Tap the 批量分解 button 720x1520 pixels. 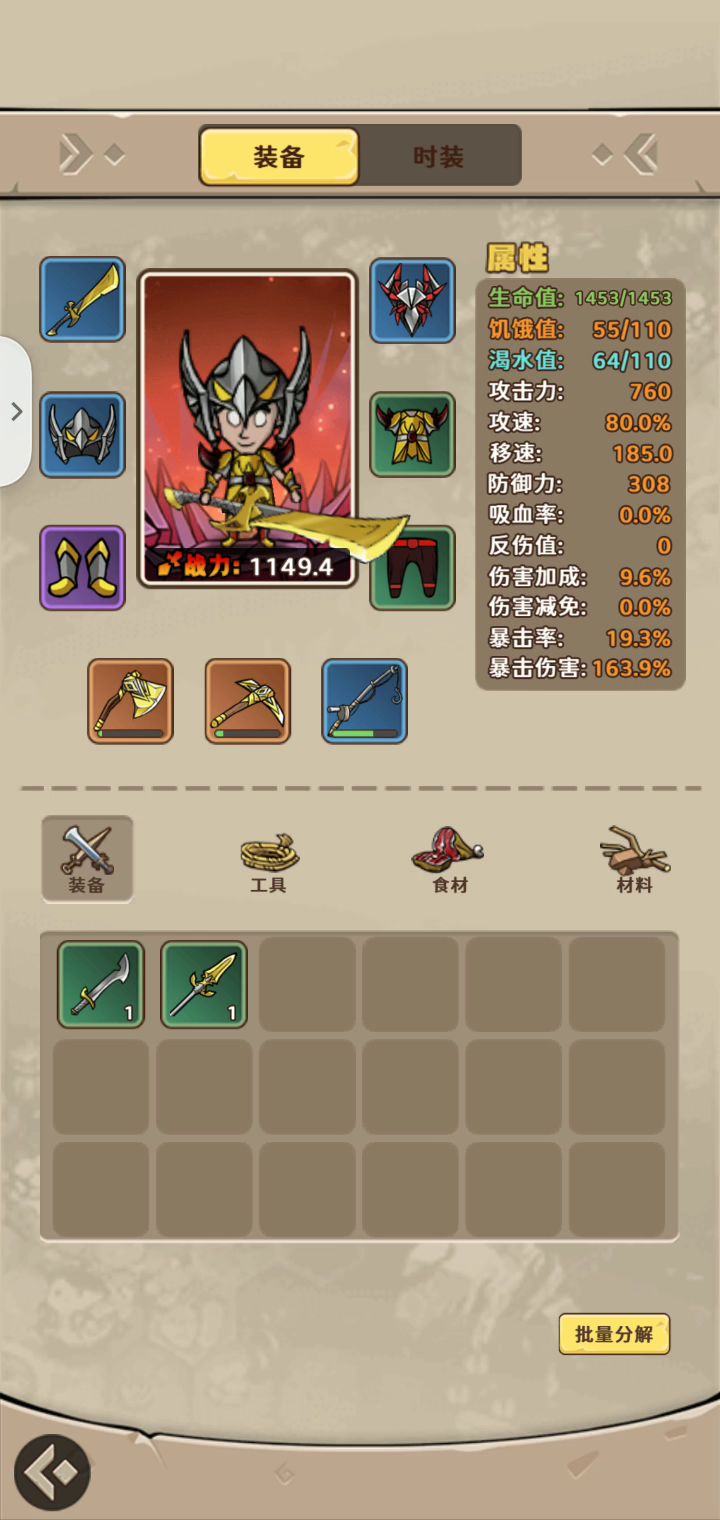[x=614, y=1334]
